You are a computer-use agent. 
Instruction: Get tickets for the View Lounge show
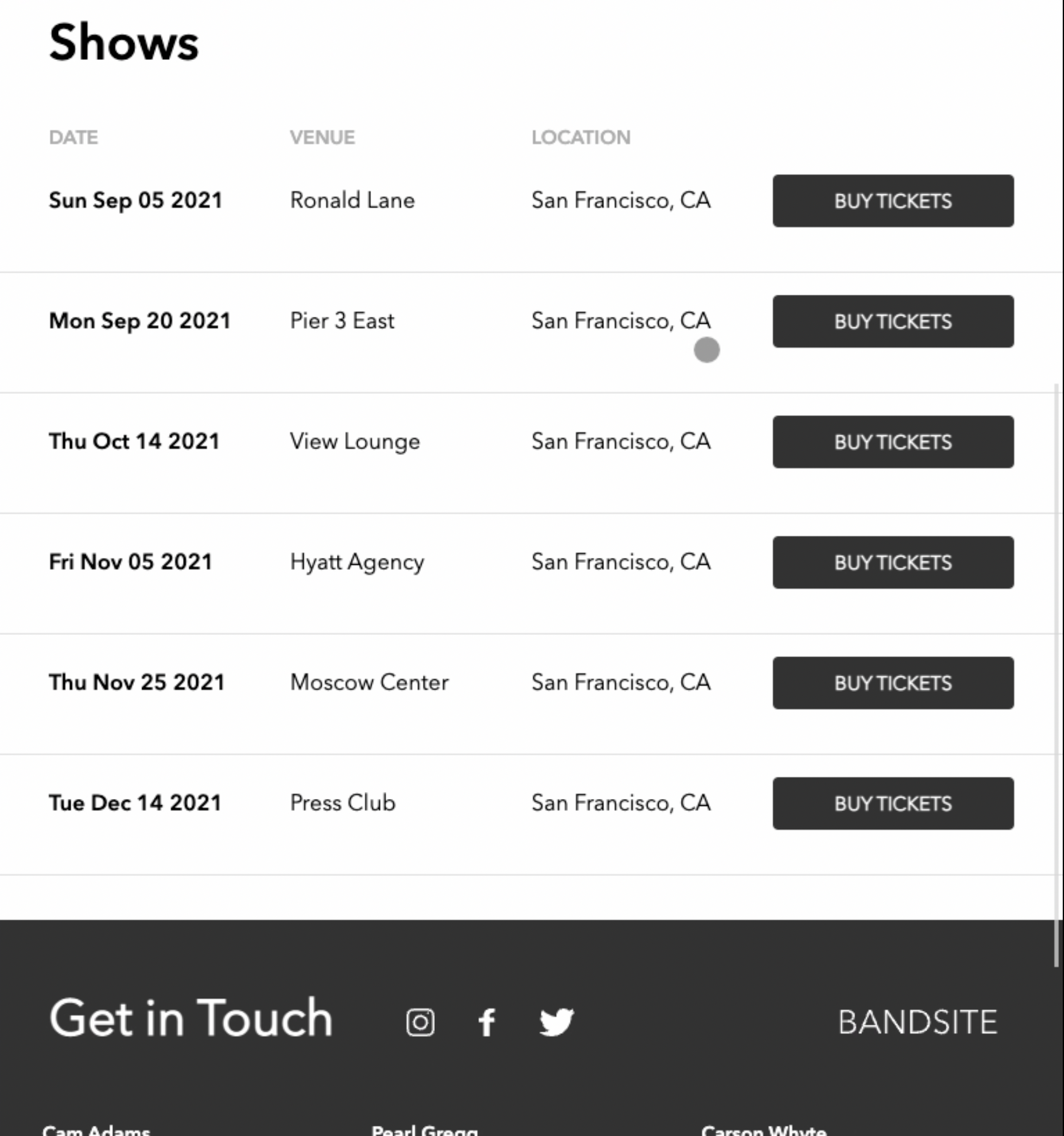893,442
